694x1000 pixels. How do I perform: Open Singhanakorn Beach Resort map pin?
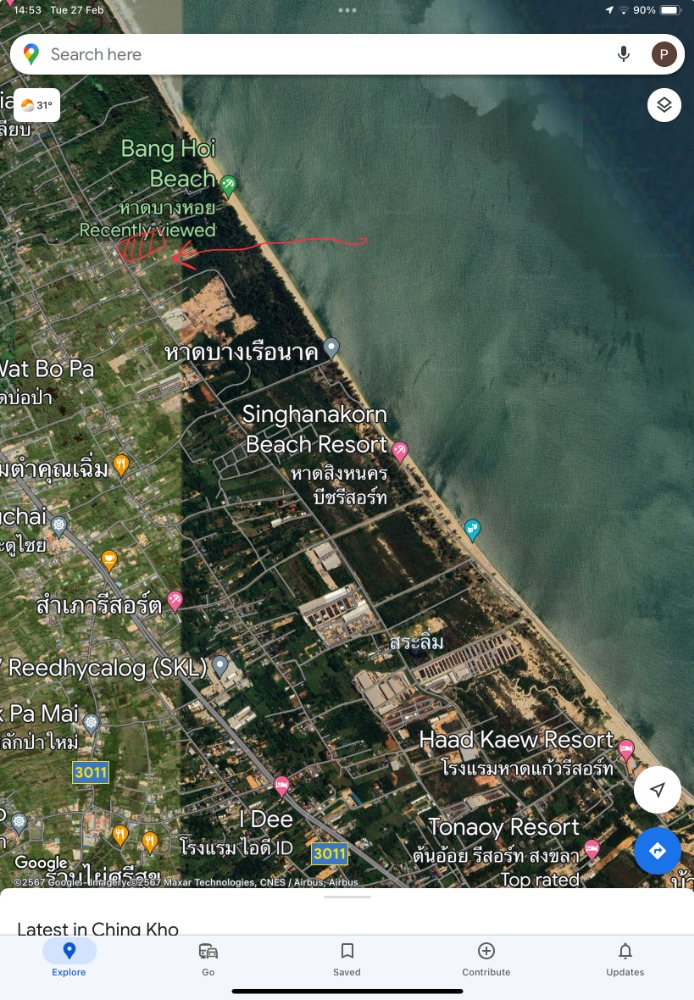(x=400, y=451)
